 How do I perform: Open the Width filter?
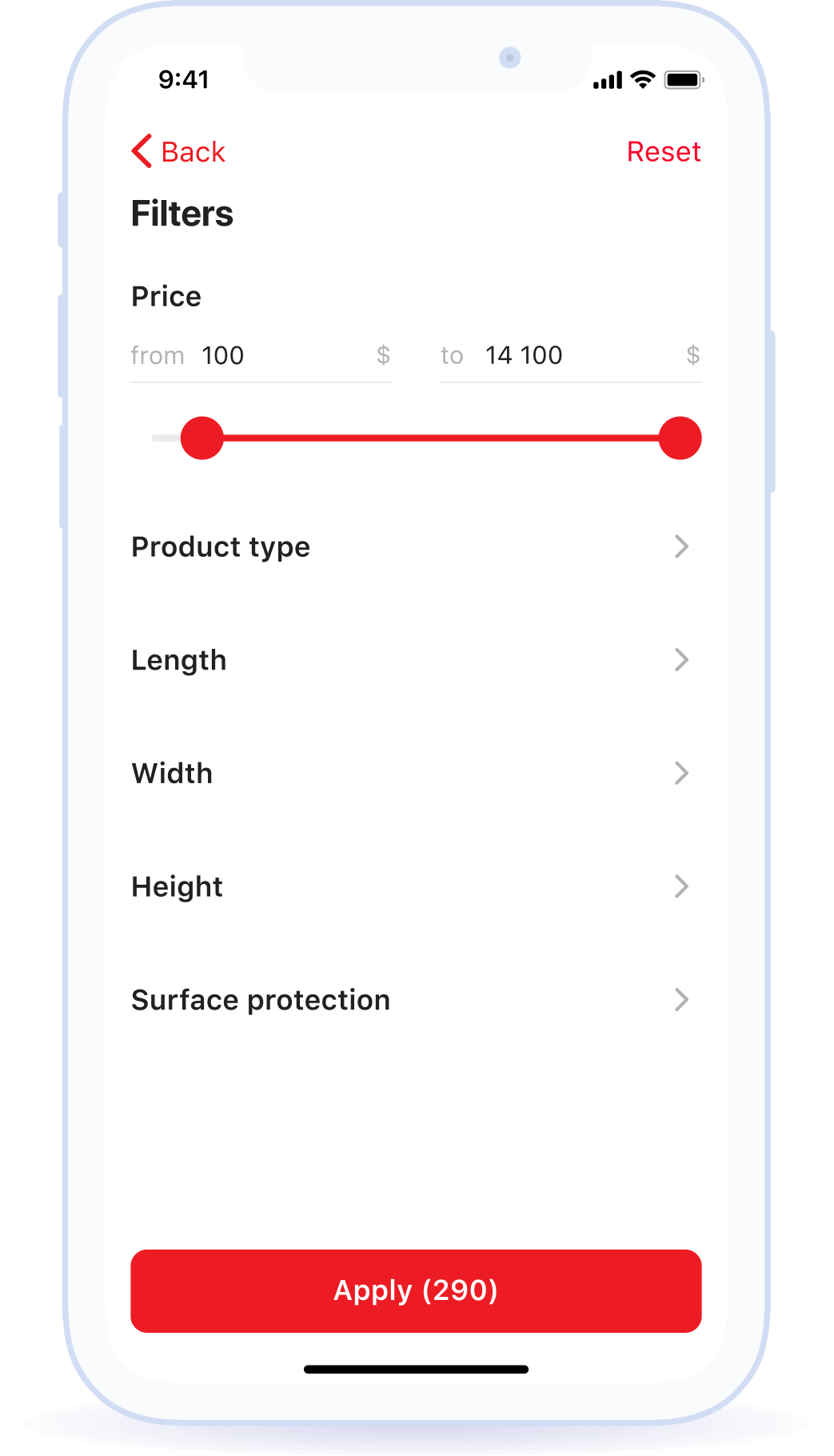pyautogui.click(x=416, y=773)
